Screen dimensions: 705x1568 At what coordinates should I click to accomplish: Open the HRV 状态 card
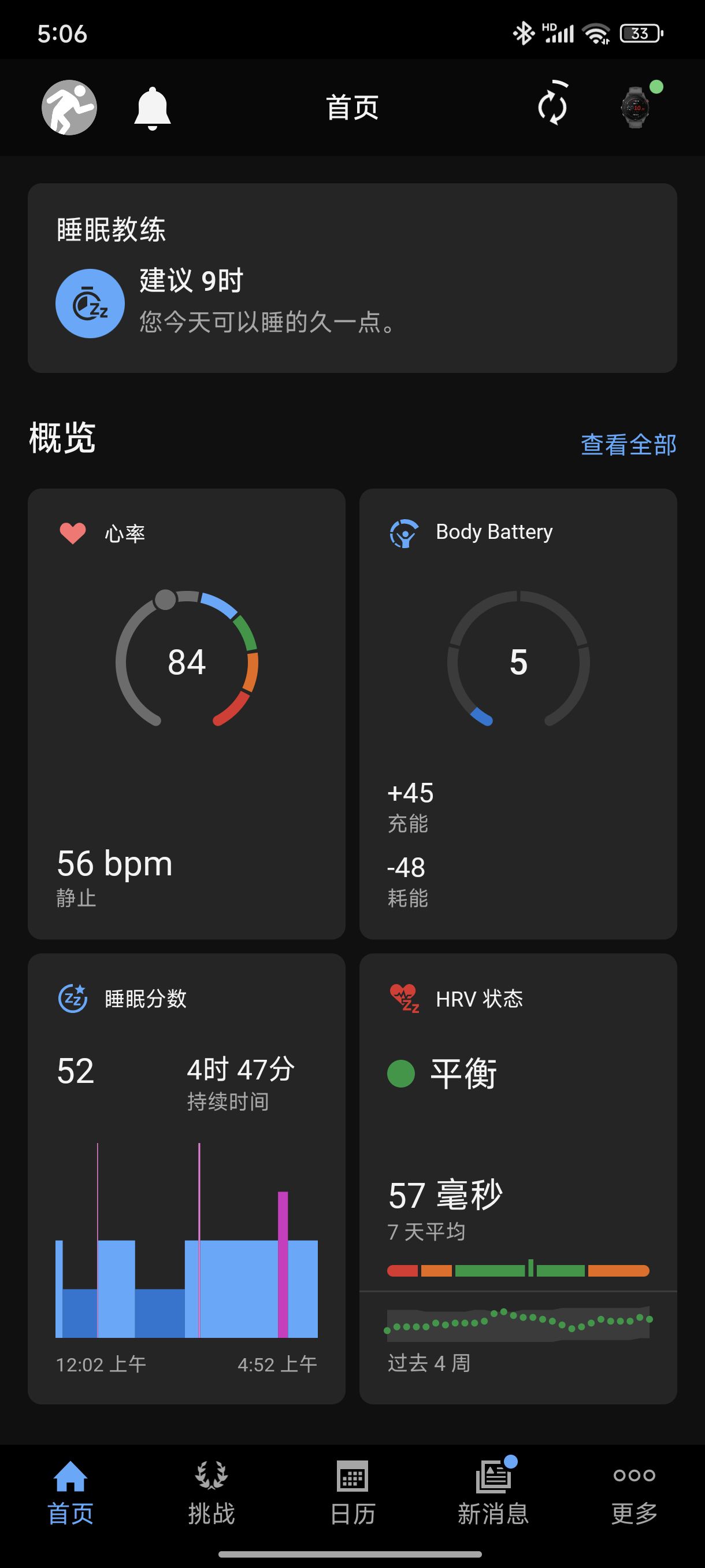coord(518,1179)
